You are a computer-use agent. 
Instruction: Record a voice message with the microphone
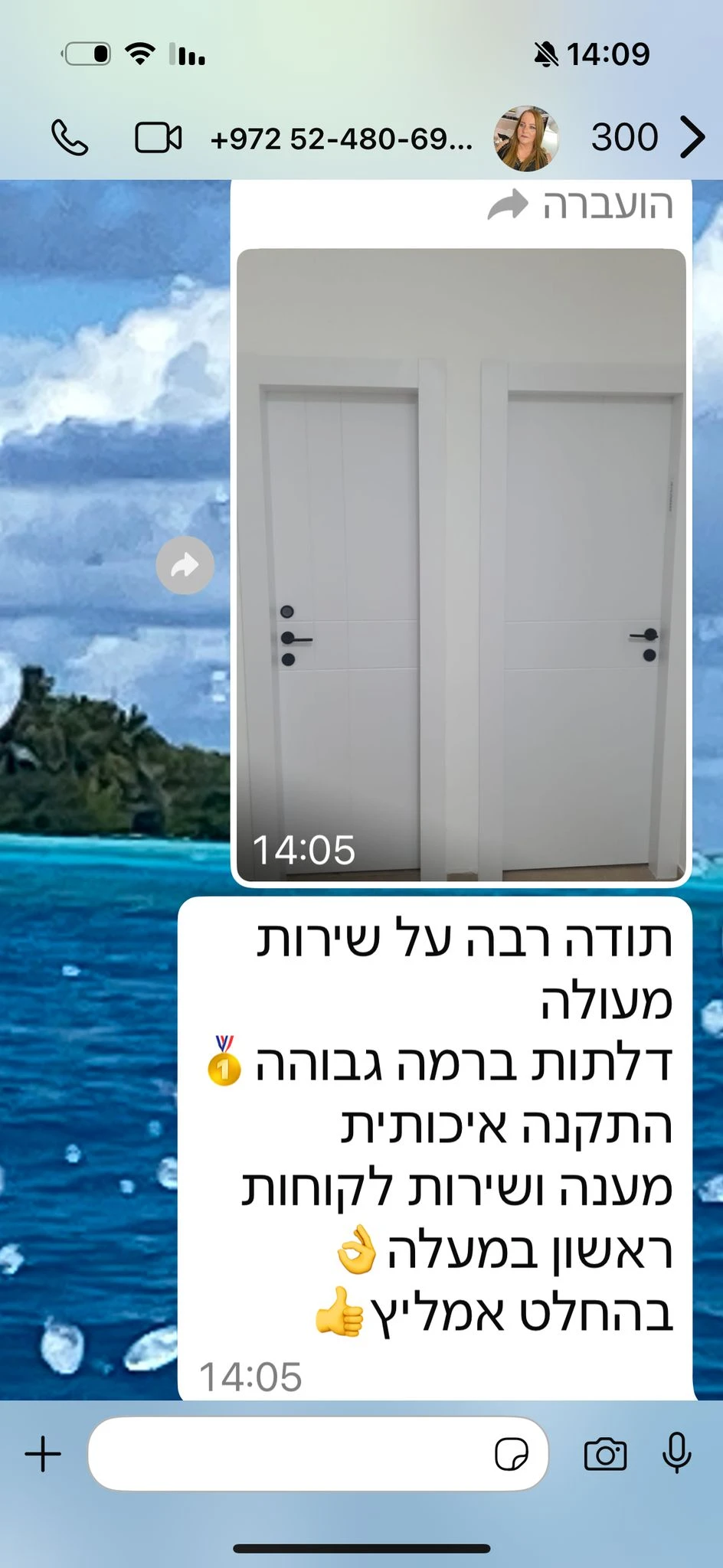pos(676,1452)
